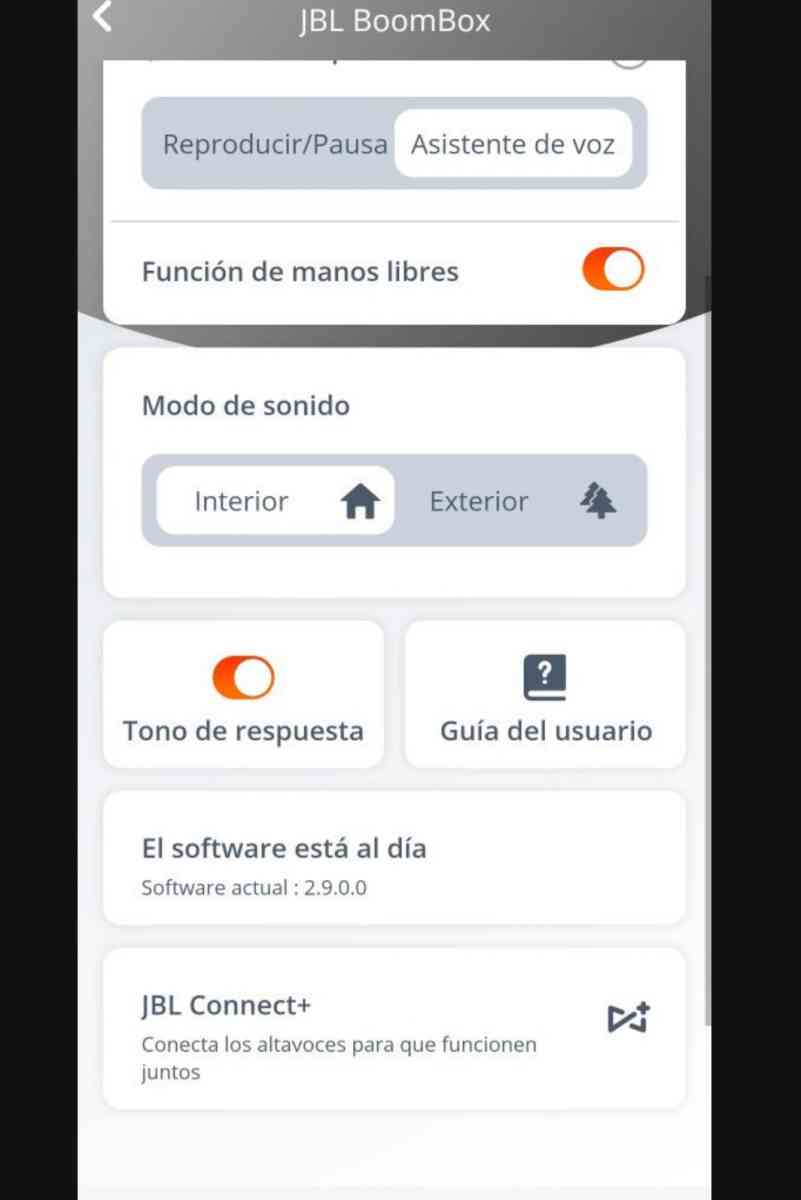The image size is (801, 1200).
Task: Disable Tono de respuesta switch
Action: tap(243, 678)
